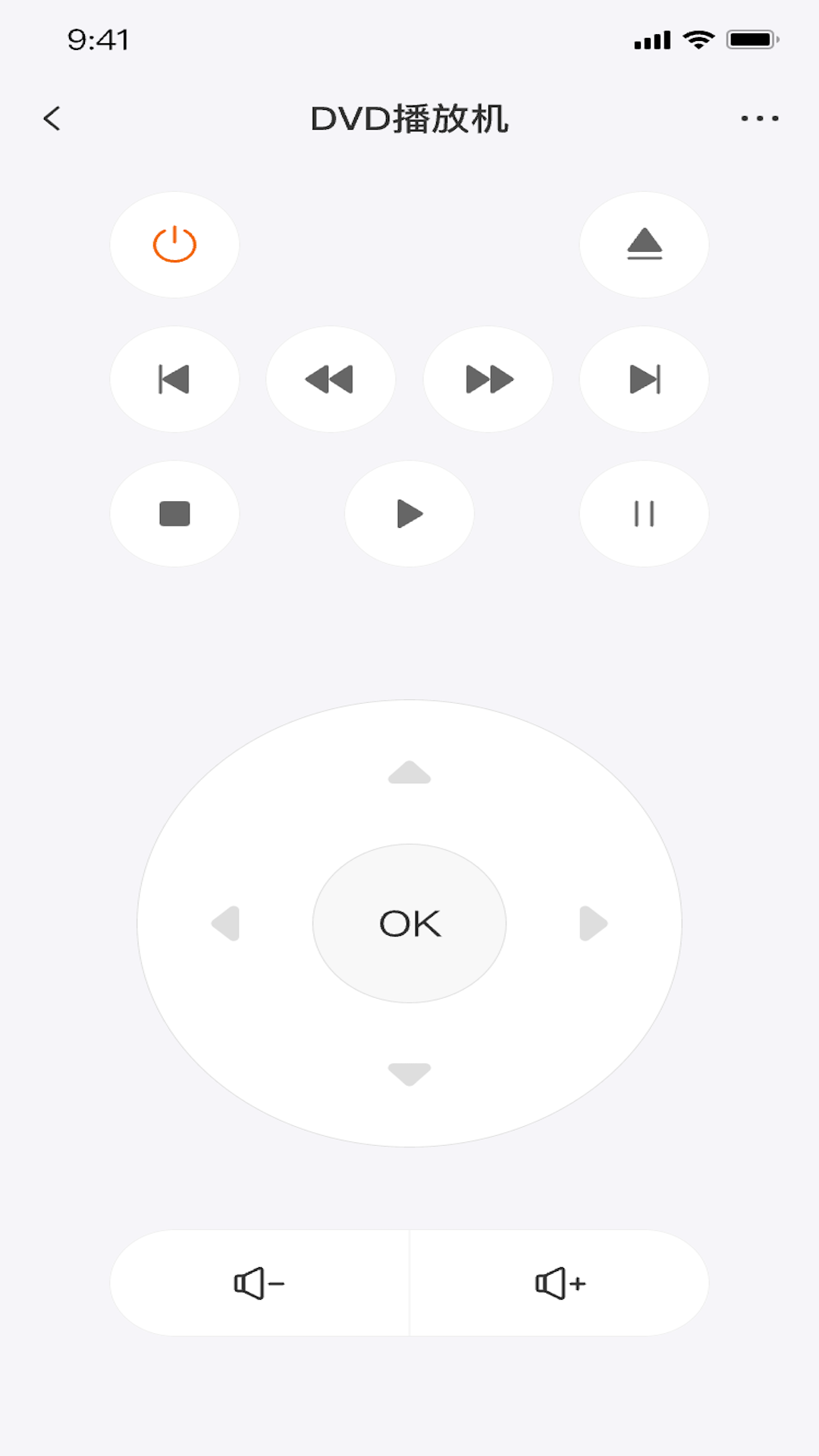
Task: Tap the down arrow on the D-pad
Action: pos(409,1074)
